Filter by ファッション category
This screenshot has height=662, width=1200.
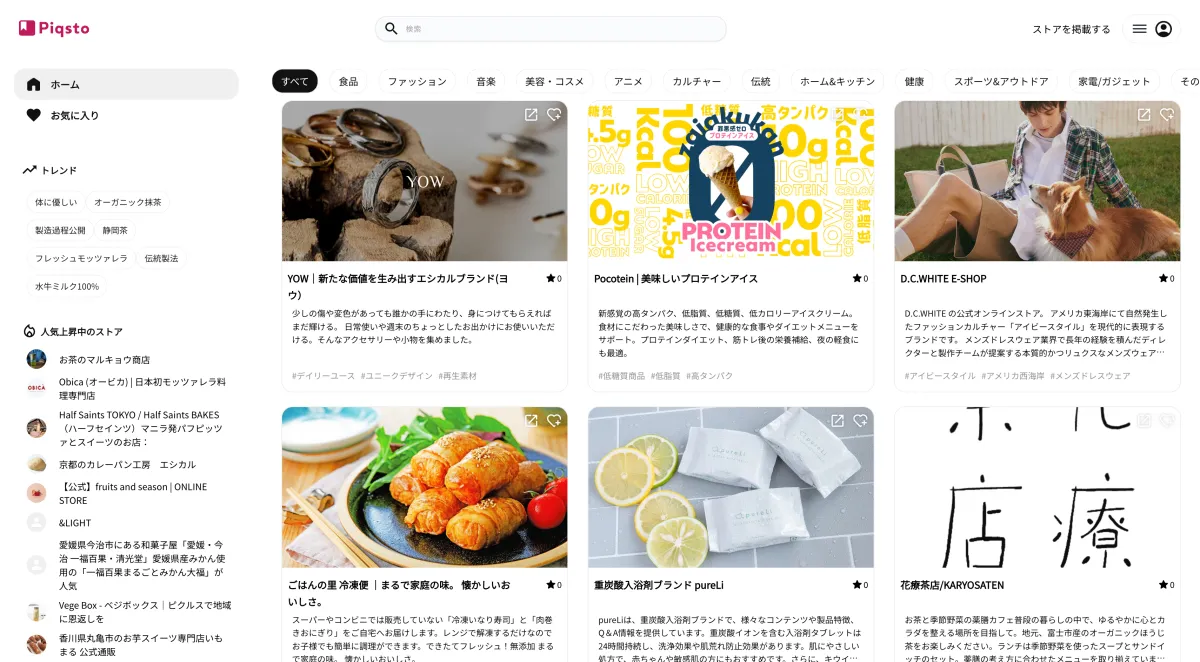417,81
